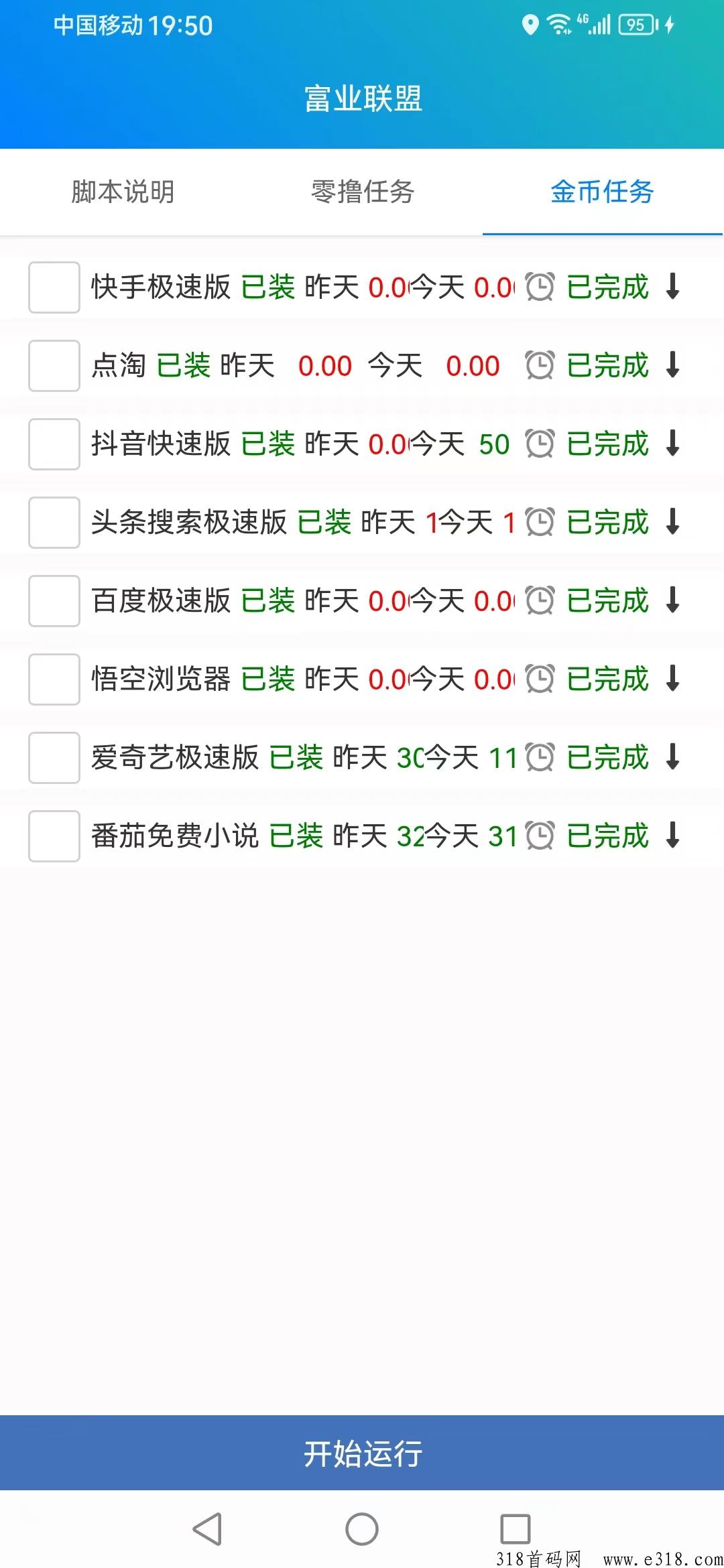Check the box for 快手极速版
The height and width of the screenshot is (1568, 724).
(x=54, y=287)
